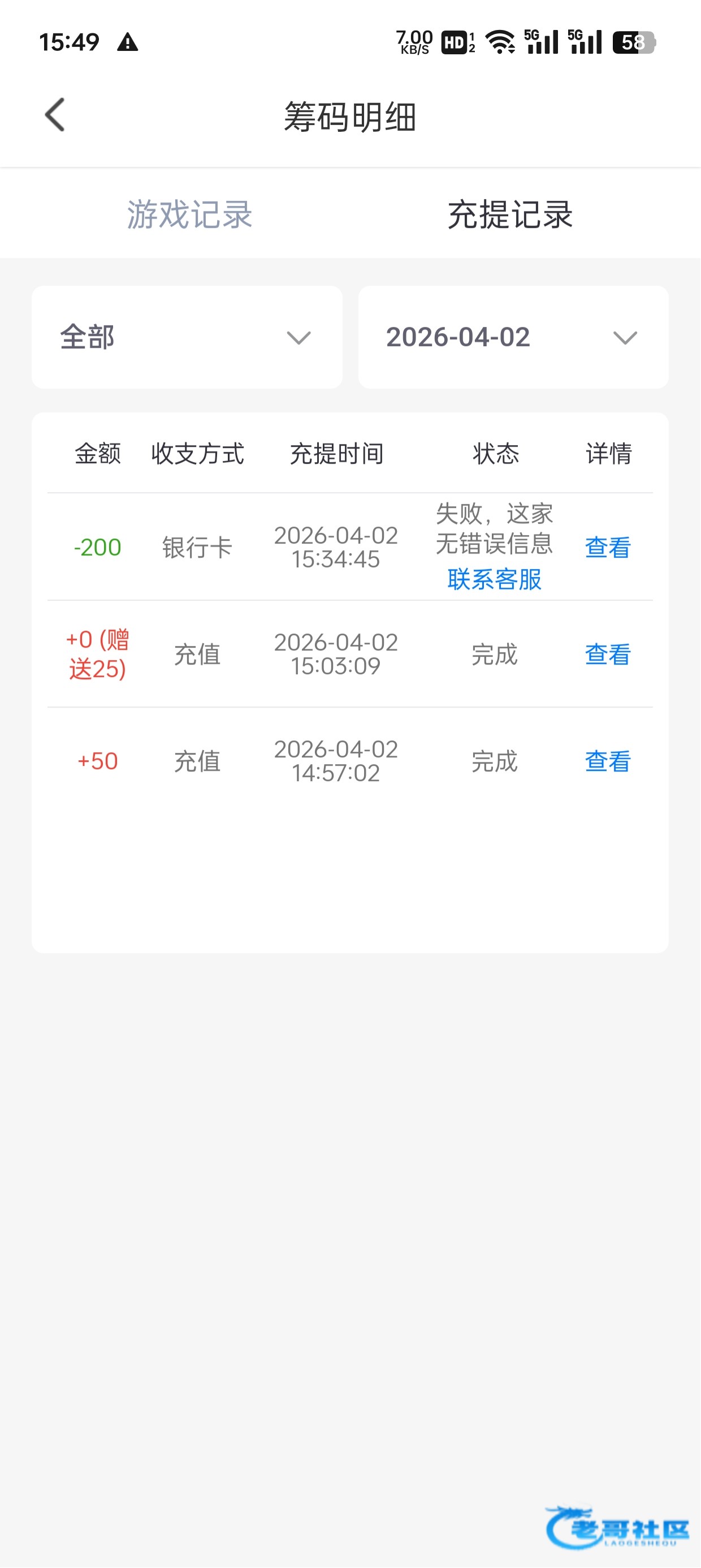Open 查看 for the 15:03:09 充值 record
Image resolution: width=701 pixels, height=1568 pixels.
tap(607, 654)
